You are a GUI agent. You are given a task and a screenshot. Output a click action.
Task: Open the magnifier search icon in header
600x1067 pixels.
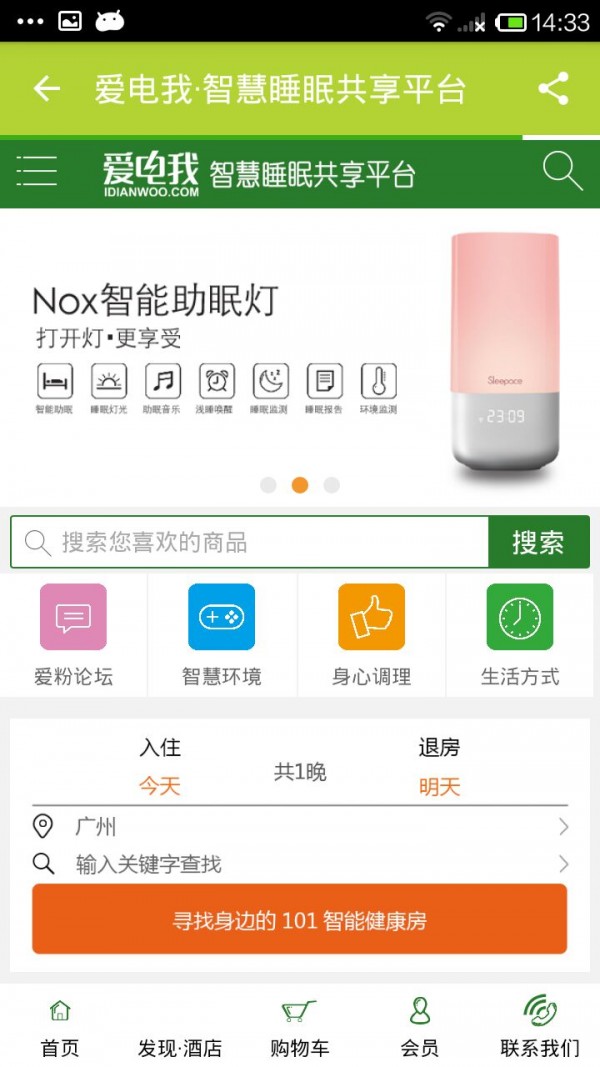pyautogui.click(x=562, y=172)
